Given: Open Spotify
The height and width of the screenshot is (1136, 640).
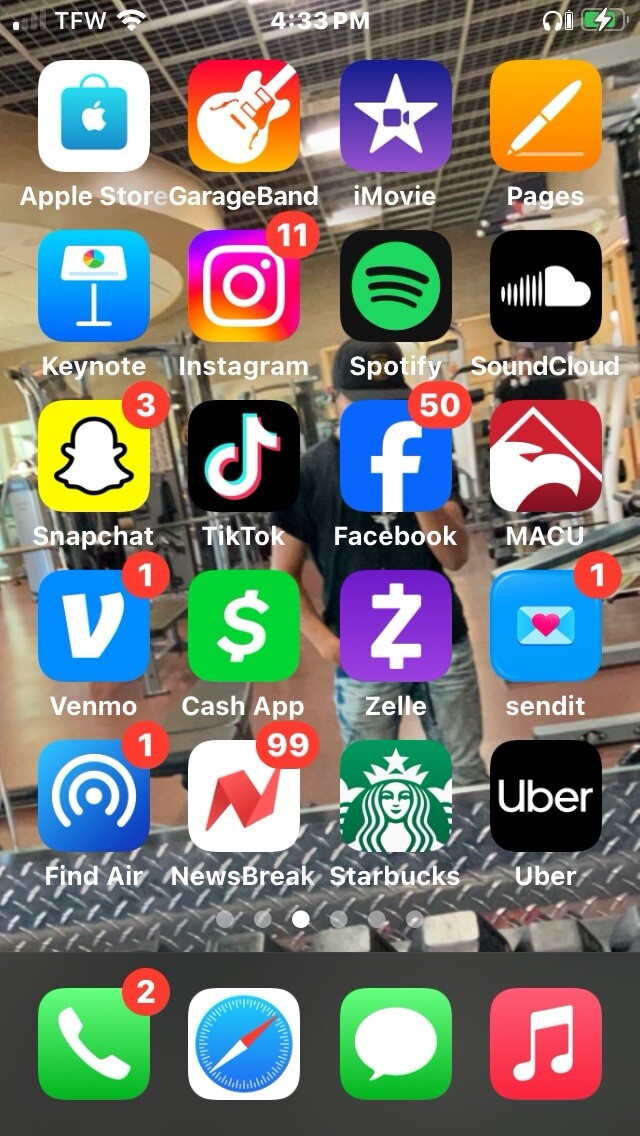Looking at the screenshot, I should pos(395,285).
